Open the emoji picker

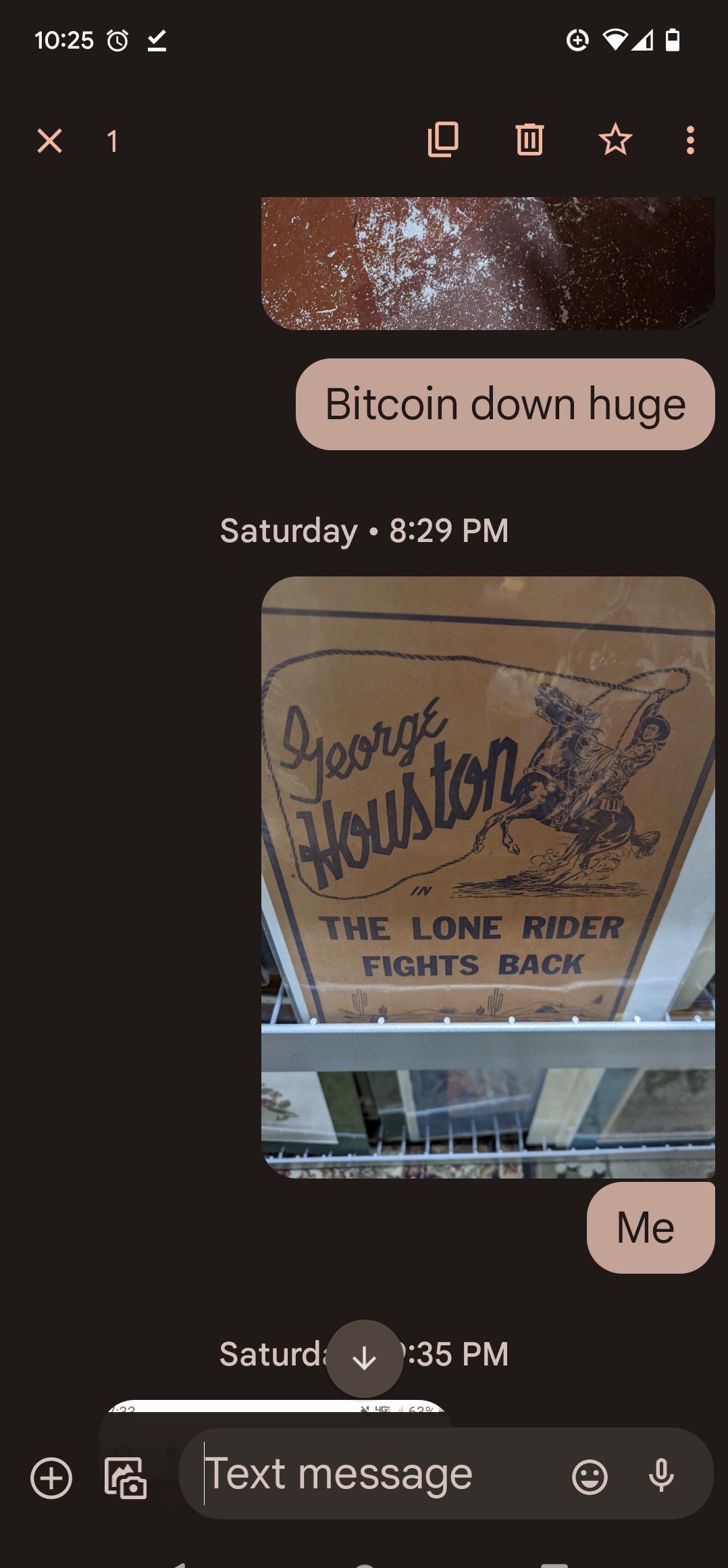click(590, 1477)
